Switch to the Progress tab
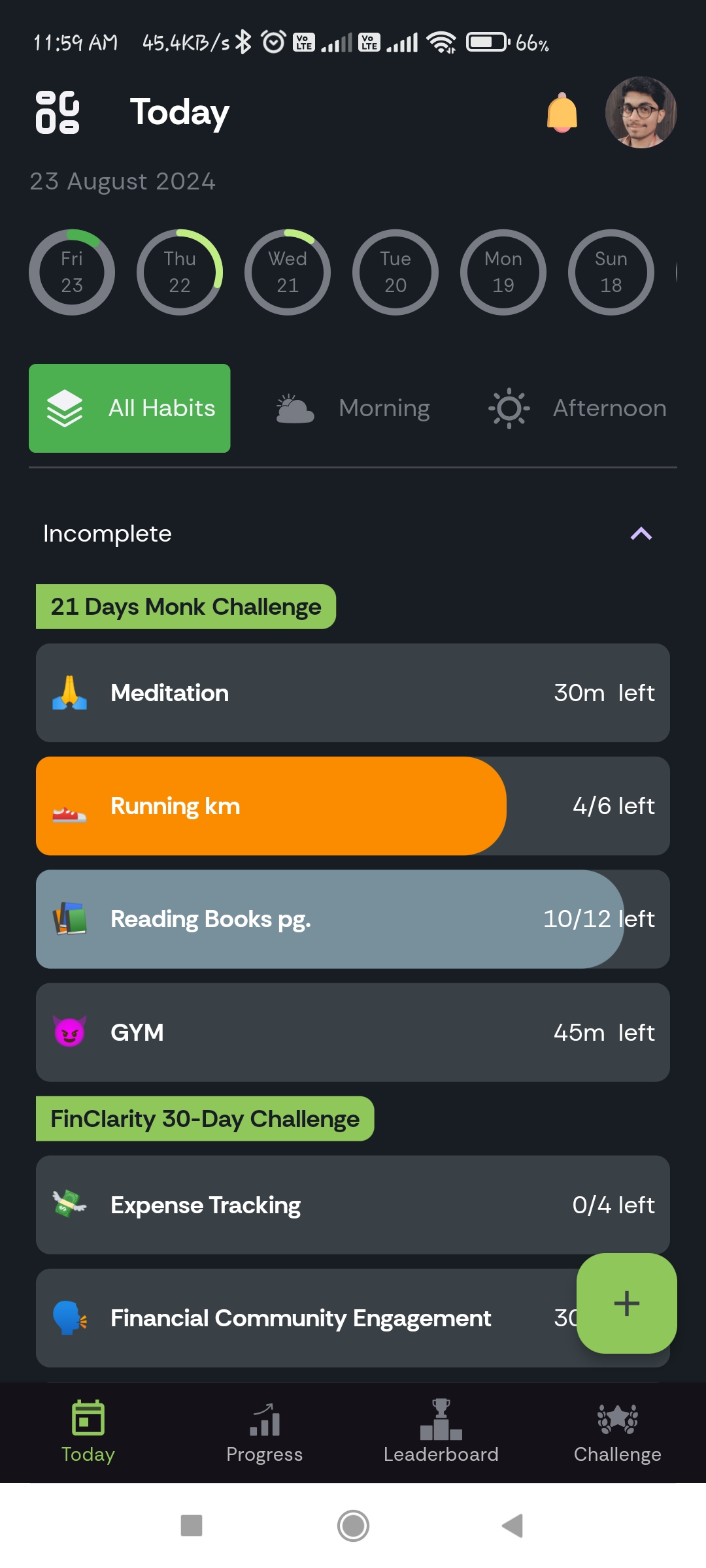The height and width of the screenshot is (1568, 706). point(265,1431)
